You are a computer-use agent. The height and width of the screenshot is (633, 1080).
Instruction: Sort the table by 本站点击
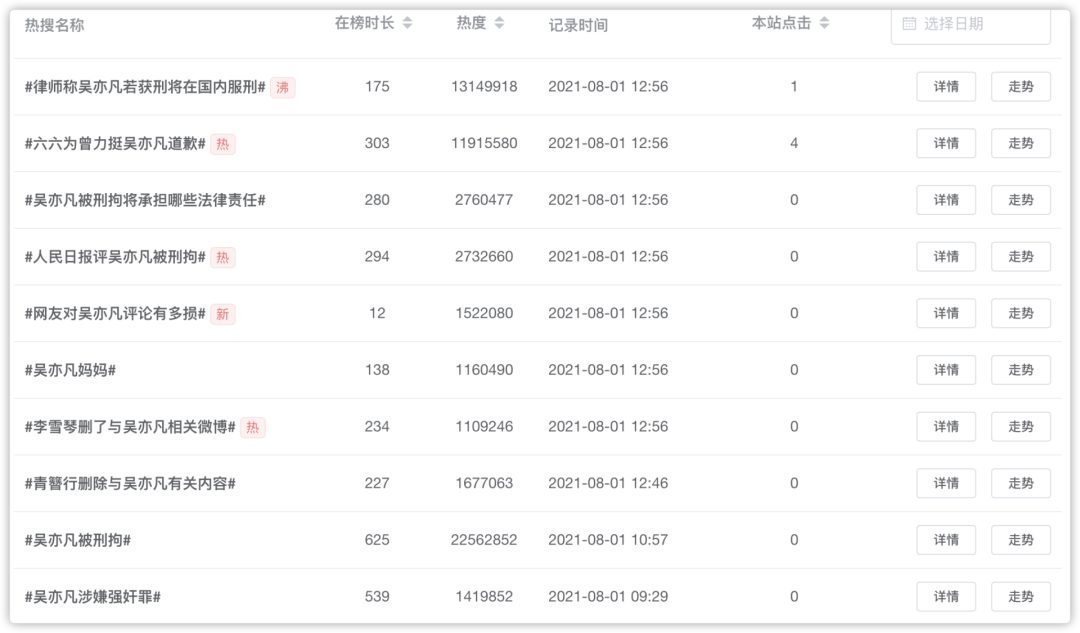point(824,23)
